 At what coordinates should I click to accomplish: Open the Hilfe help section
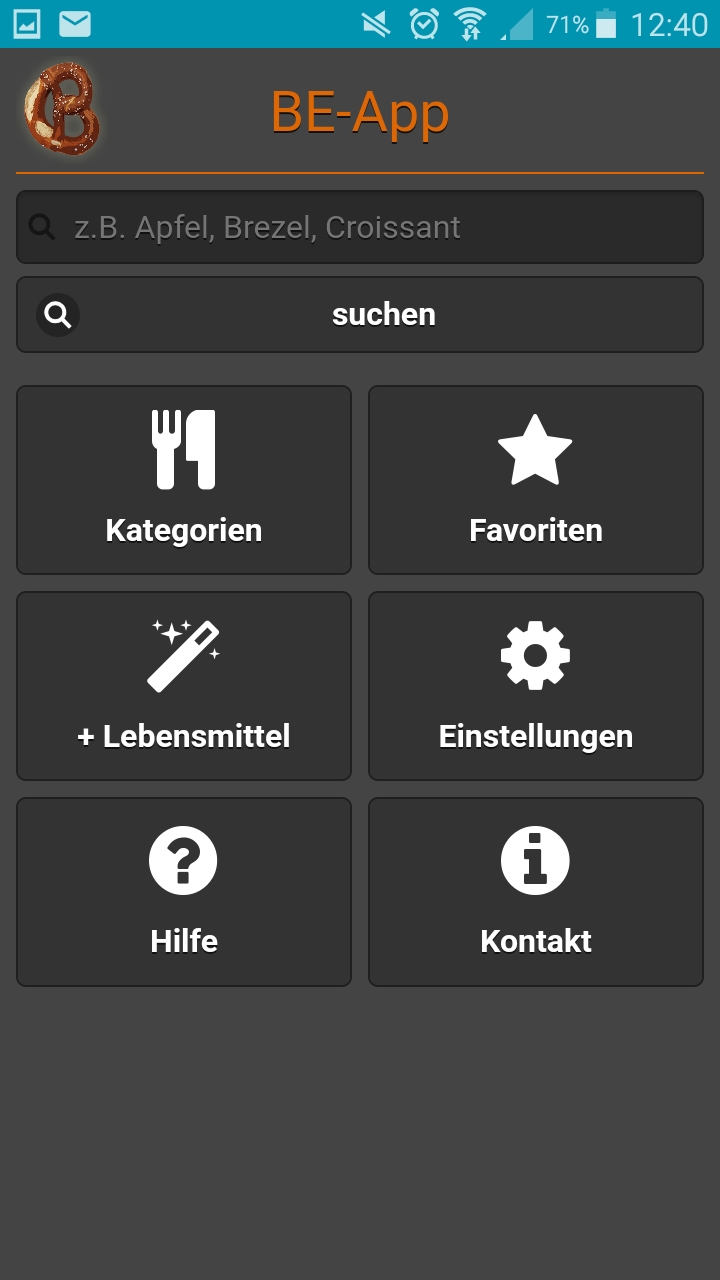[x=184, y=891]
